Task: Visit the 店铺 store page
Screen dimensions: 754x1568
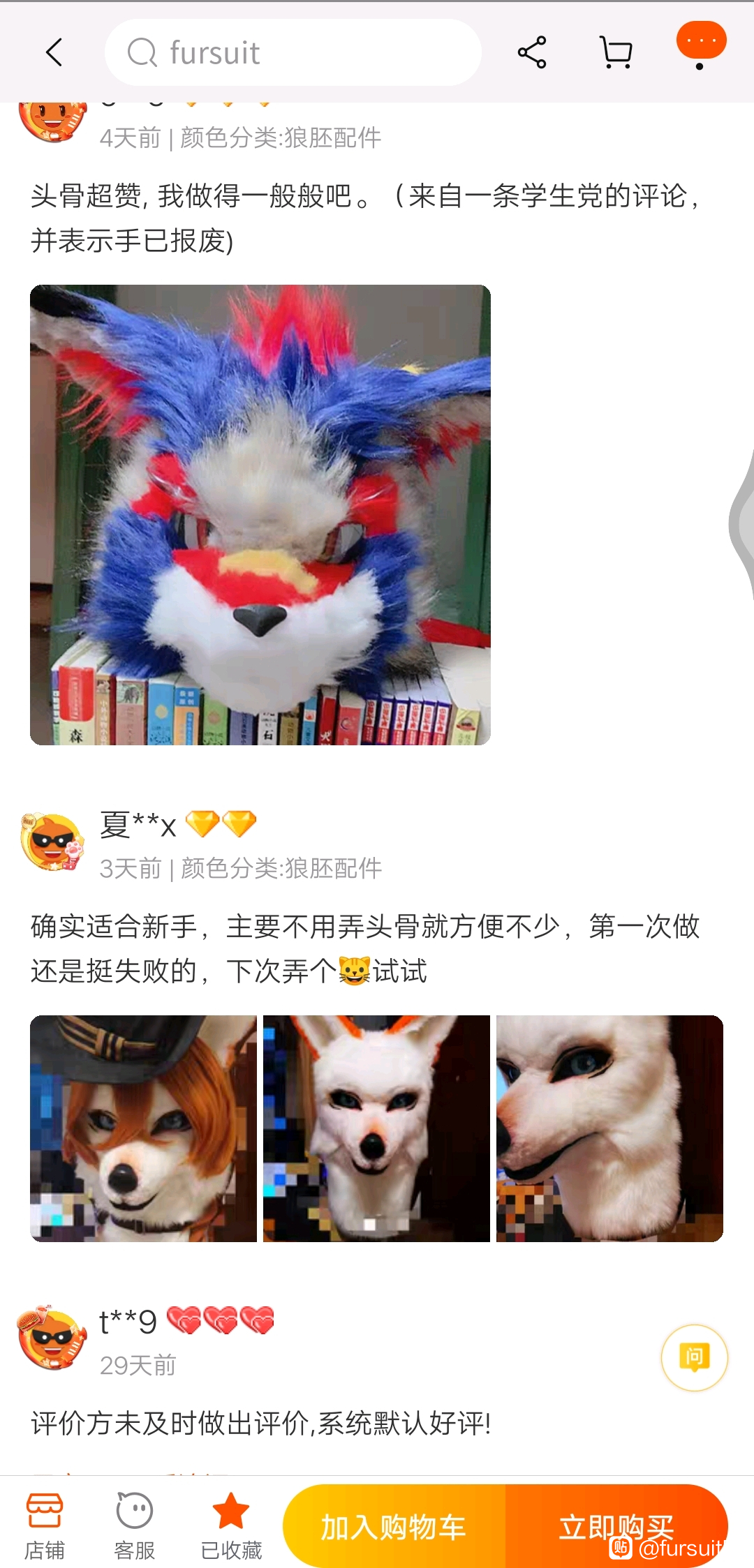Action: (x=45, y=1526)
